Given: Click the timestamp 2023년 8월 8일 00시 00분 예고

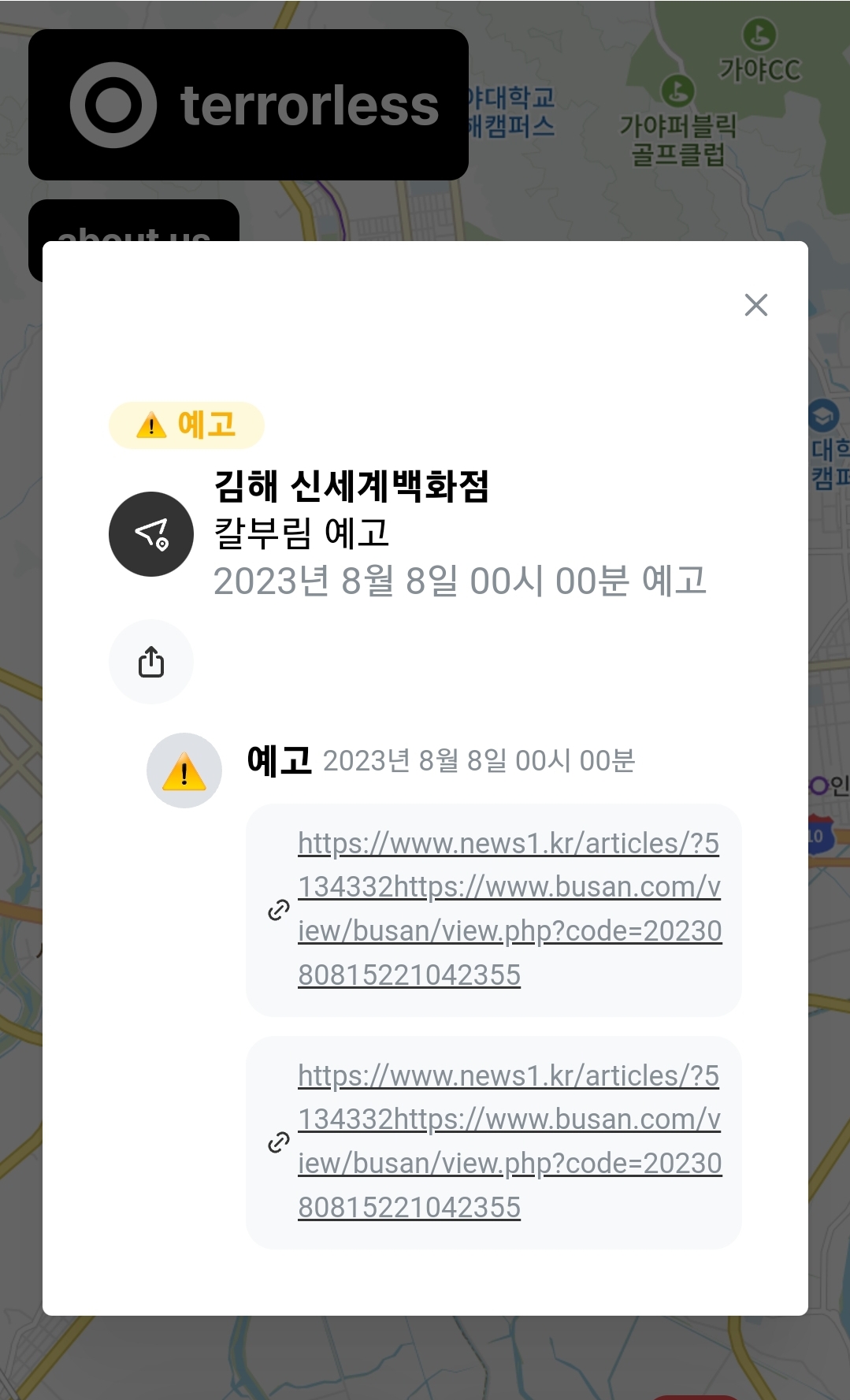Looking at the screenshot, I should point(461,581).
